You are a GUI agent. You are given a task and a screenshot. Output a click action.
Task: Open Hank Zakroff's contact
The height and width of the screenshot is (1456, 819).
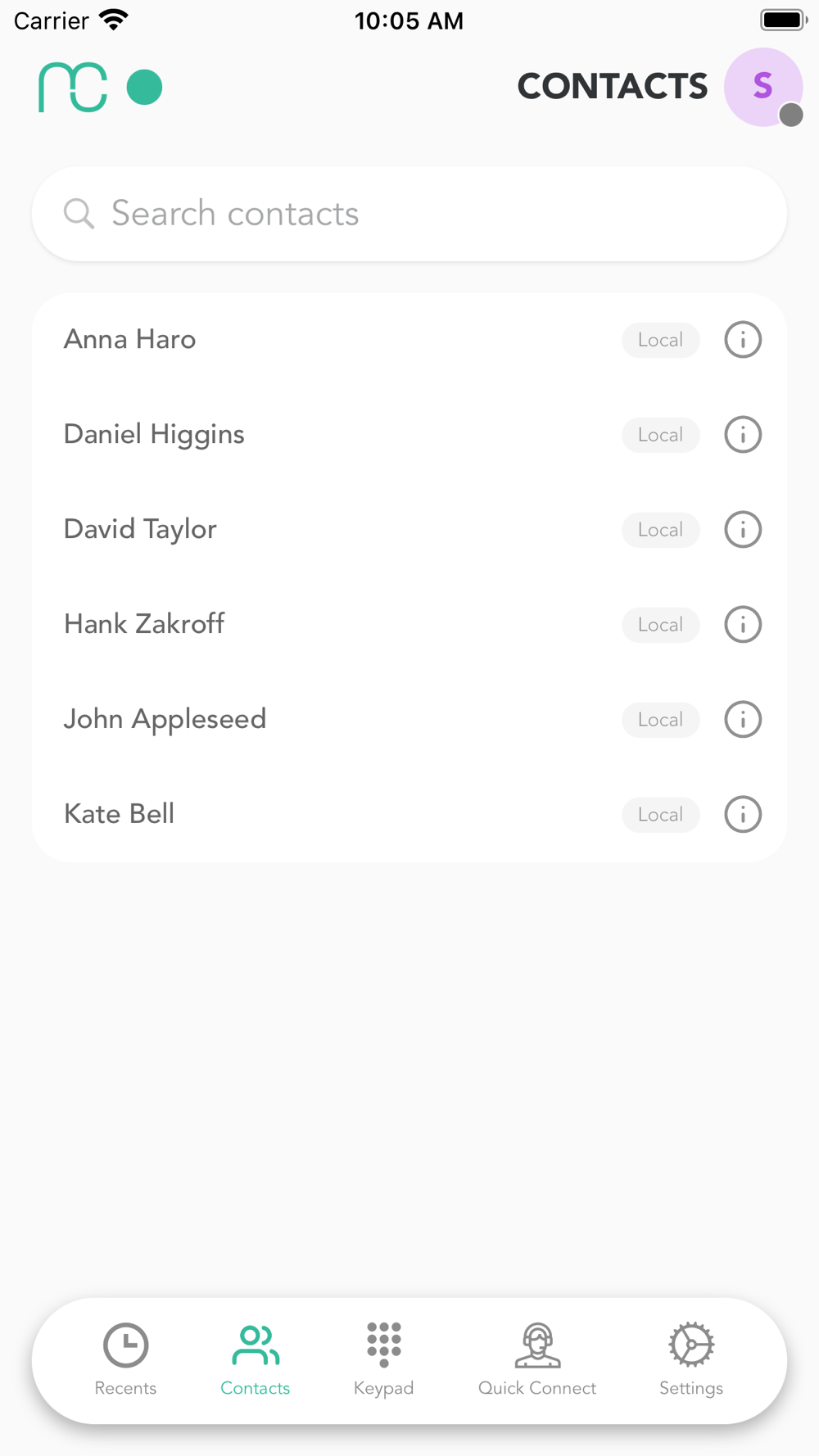144,625
